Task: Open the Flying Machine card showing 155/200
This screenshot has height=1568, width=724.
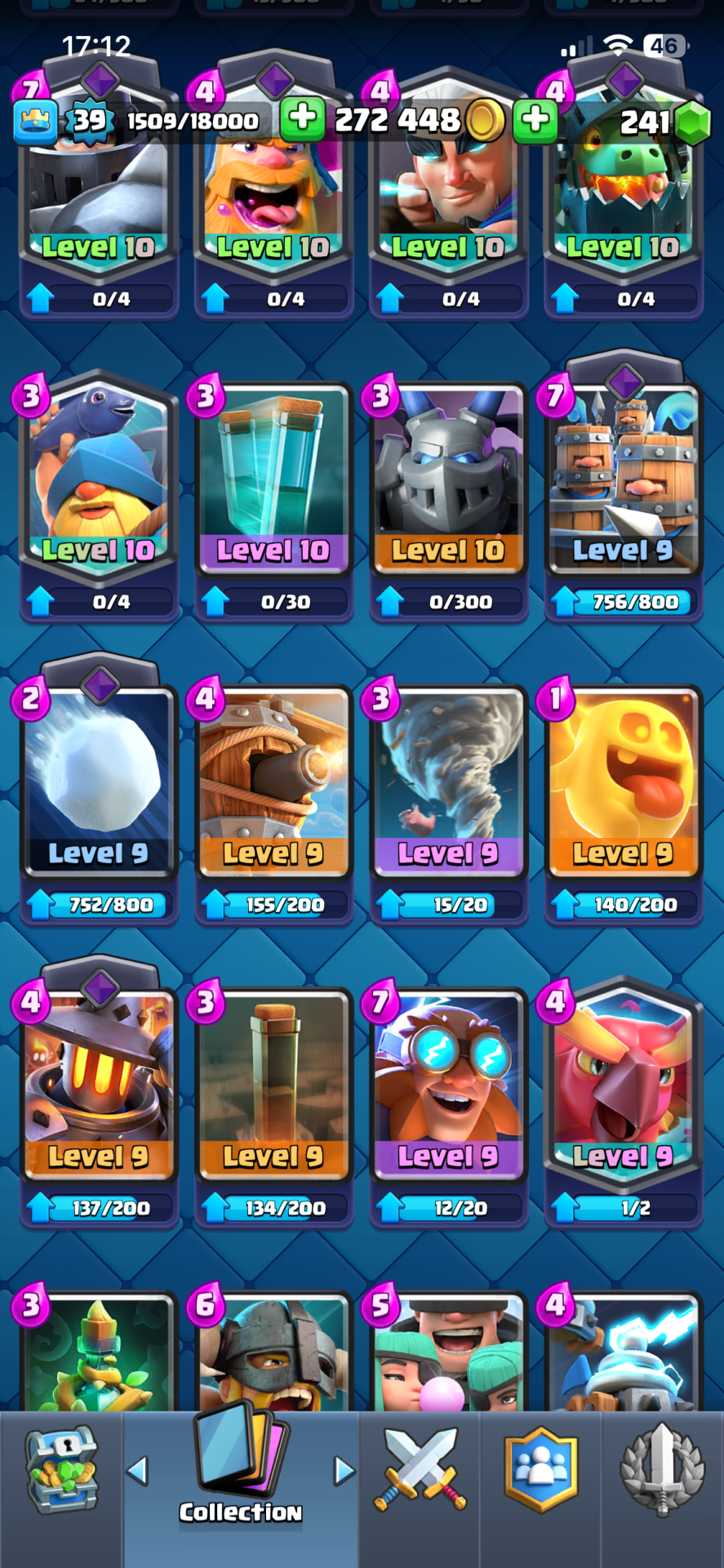Action: (273, 784)
